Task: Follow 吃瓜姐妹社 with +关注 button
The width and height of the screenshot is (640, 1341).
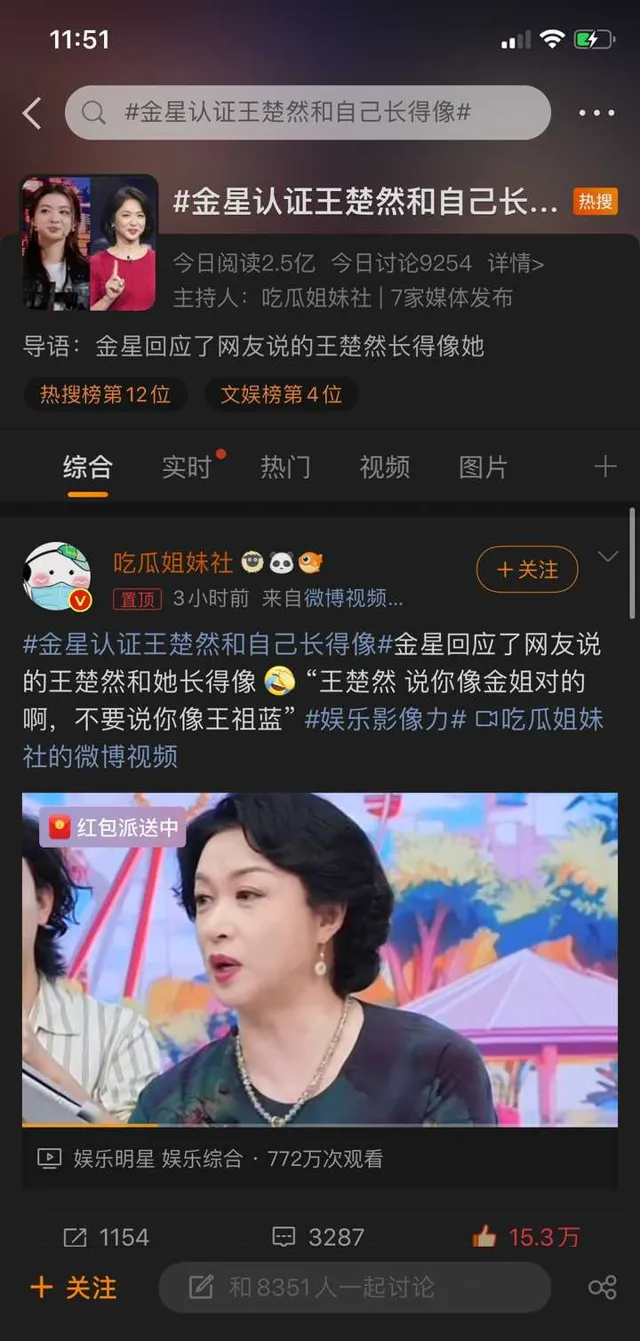Action: [527, 569]
